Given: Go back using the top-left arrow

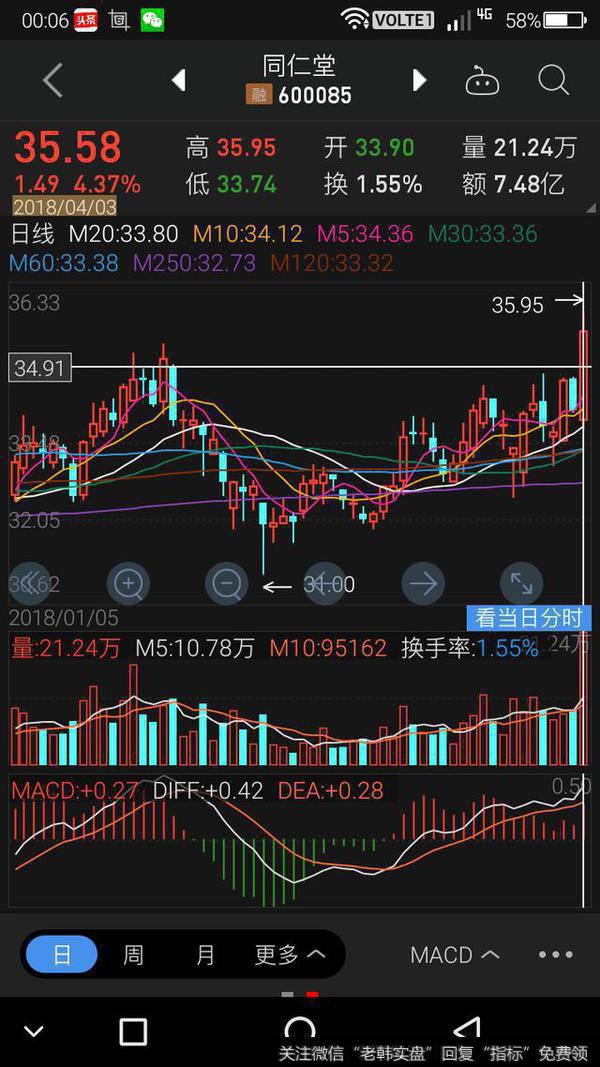Looking at the screenshot, I should pyautogui.click(x=52, y=81).
